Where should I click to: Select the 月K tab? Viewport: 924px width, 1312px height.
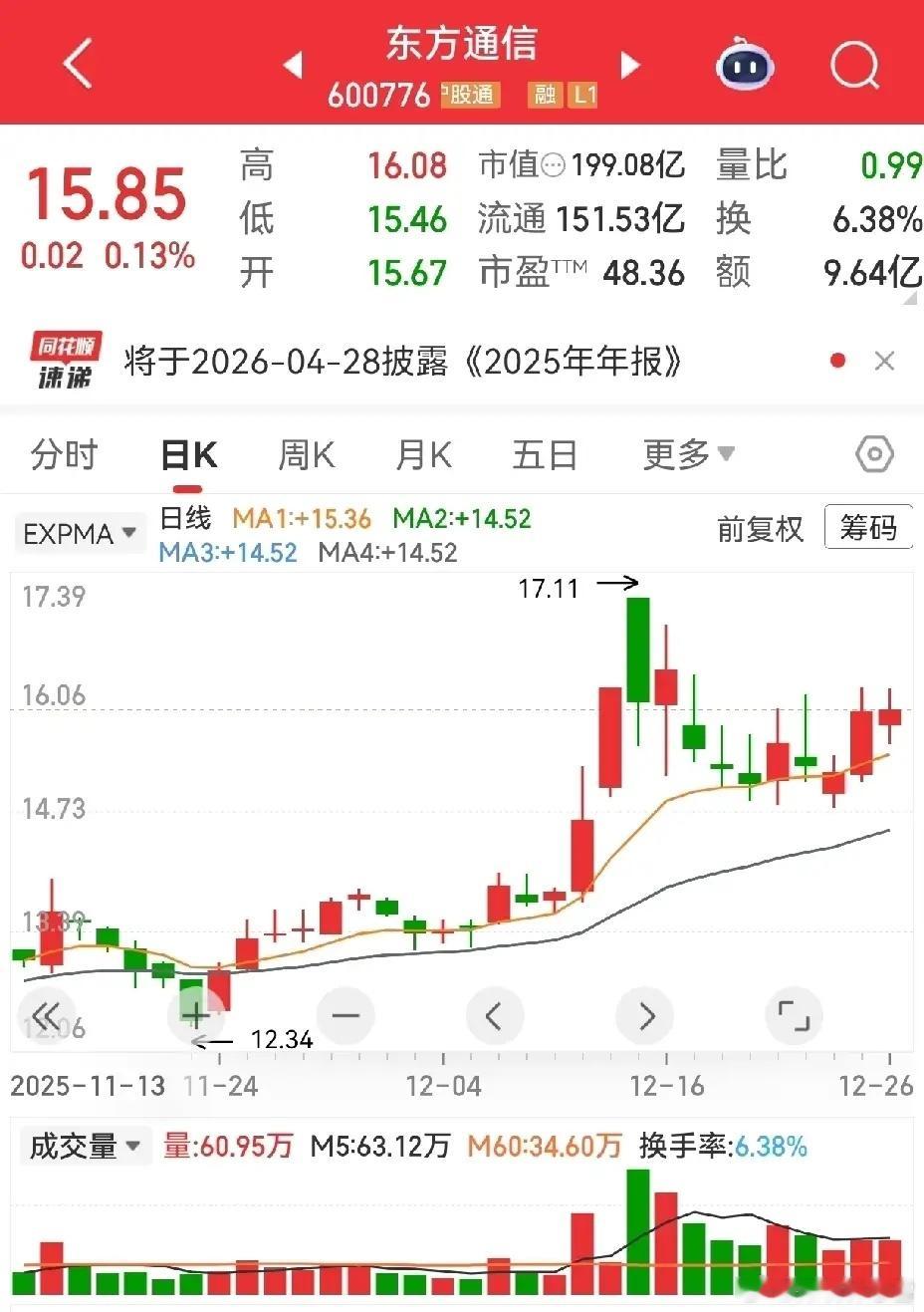[x=423, y=455]
